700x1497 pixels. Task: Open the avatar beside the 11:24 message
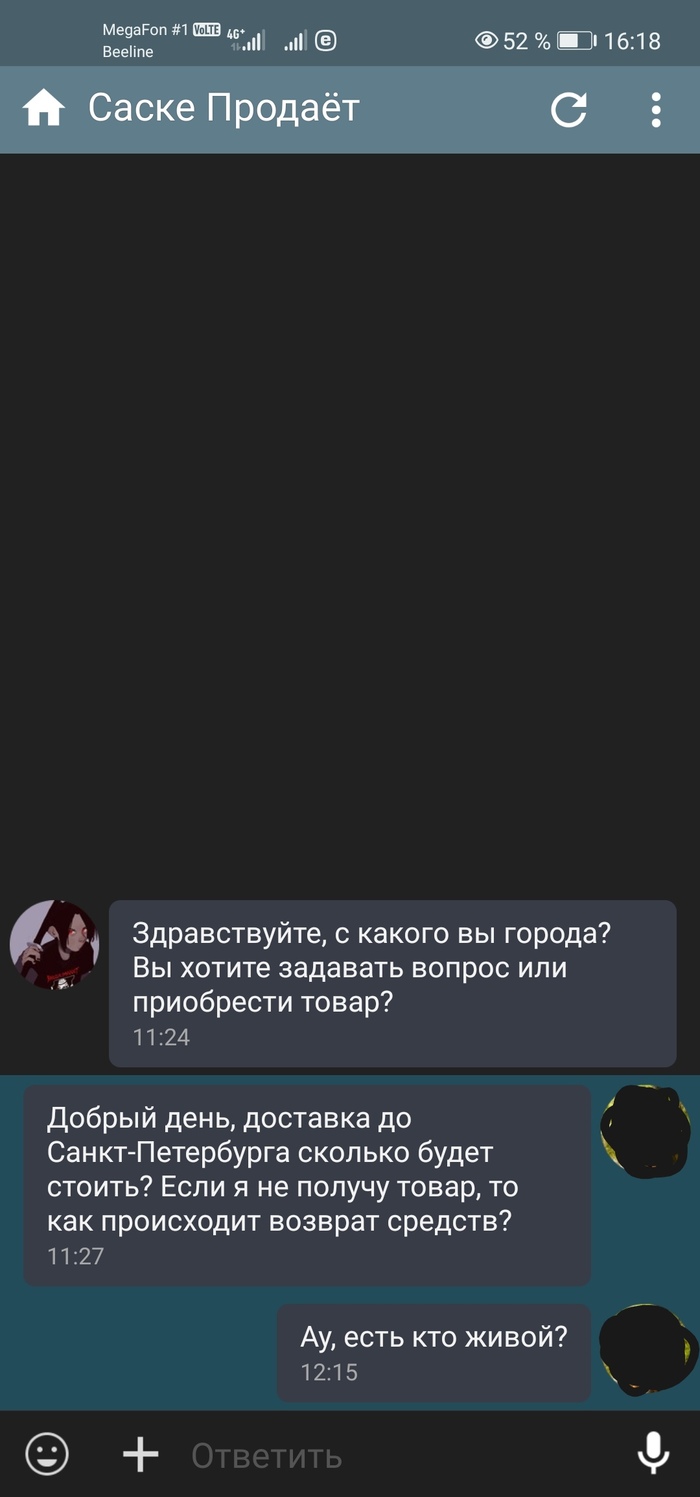54,945
